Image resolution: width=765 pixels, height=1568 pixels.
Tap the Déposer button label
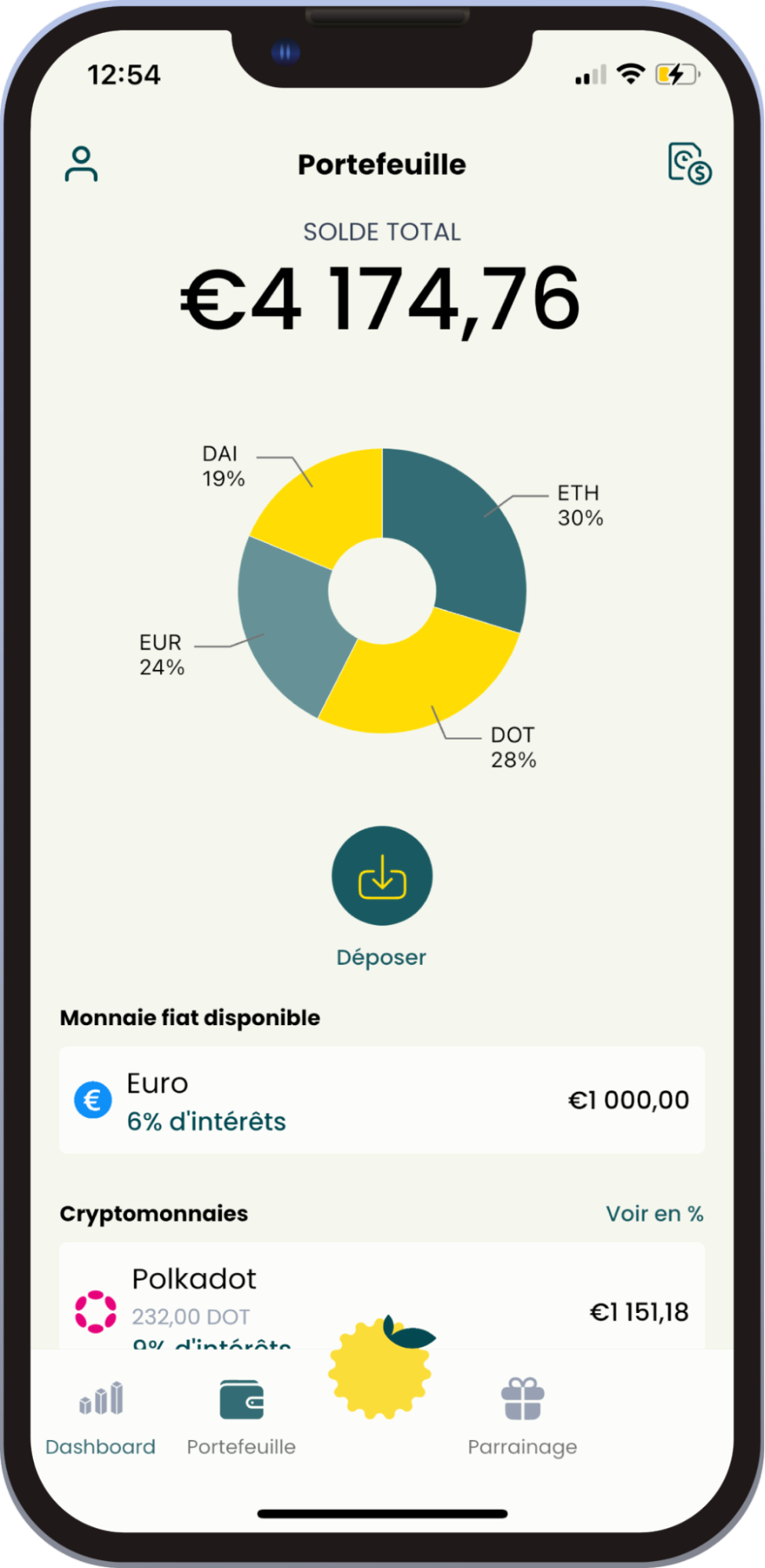click(x=381, y=957)
